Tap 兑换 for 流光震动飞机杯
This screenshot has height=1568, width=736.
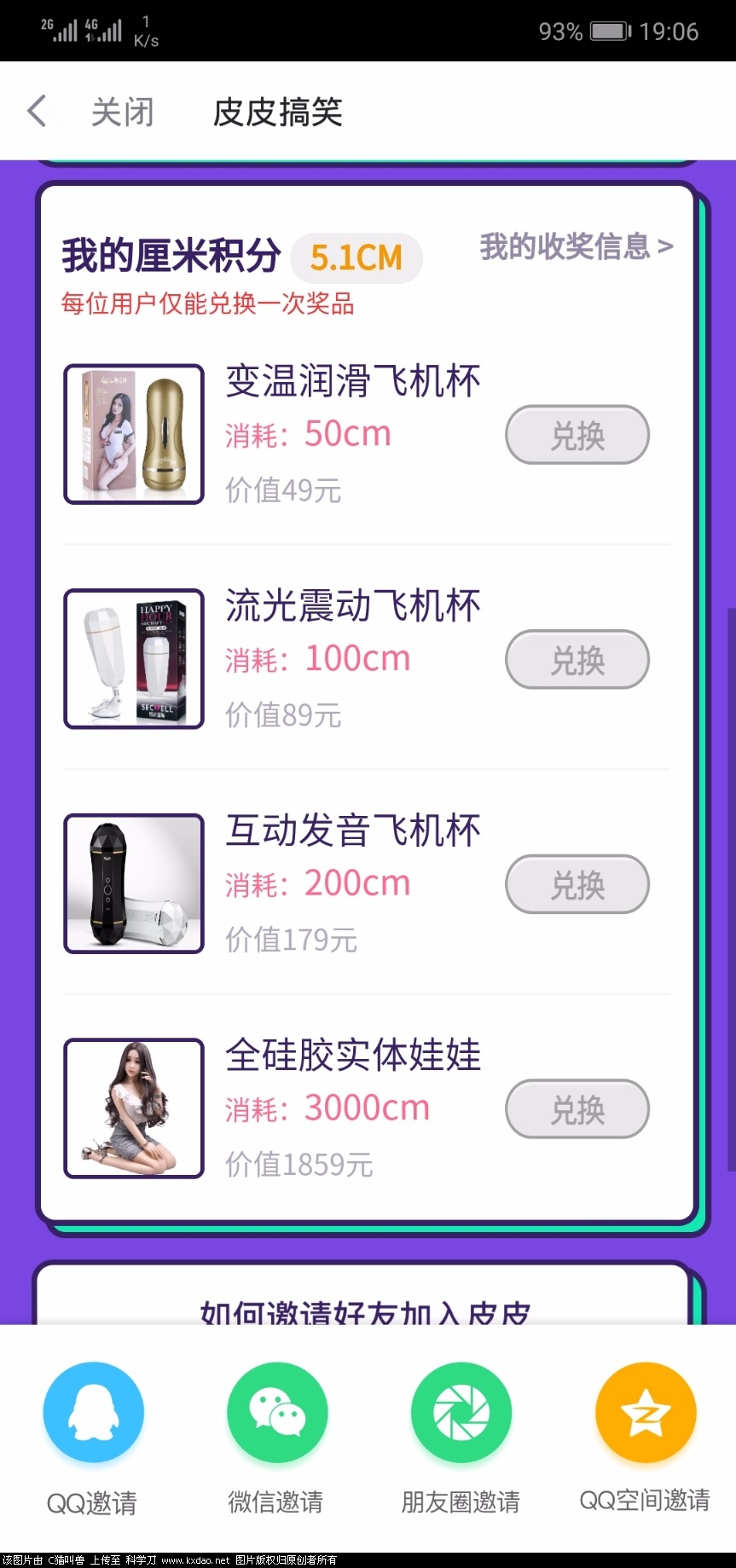(577, 659)
